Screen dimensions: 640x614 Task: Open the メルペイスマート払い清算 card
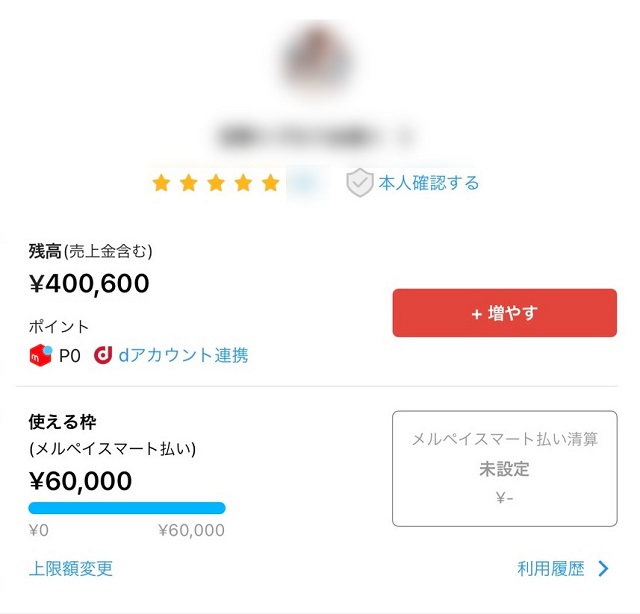point(504,468)
